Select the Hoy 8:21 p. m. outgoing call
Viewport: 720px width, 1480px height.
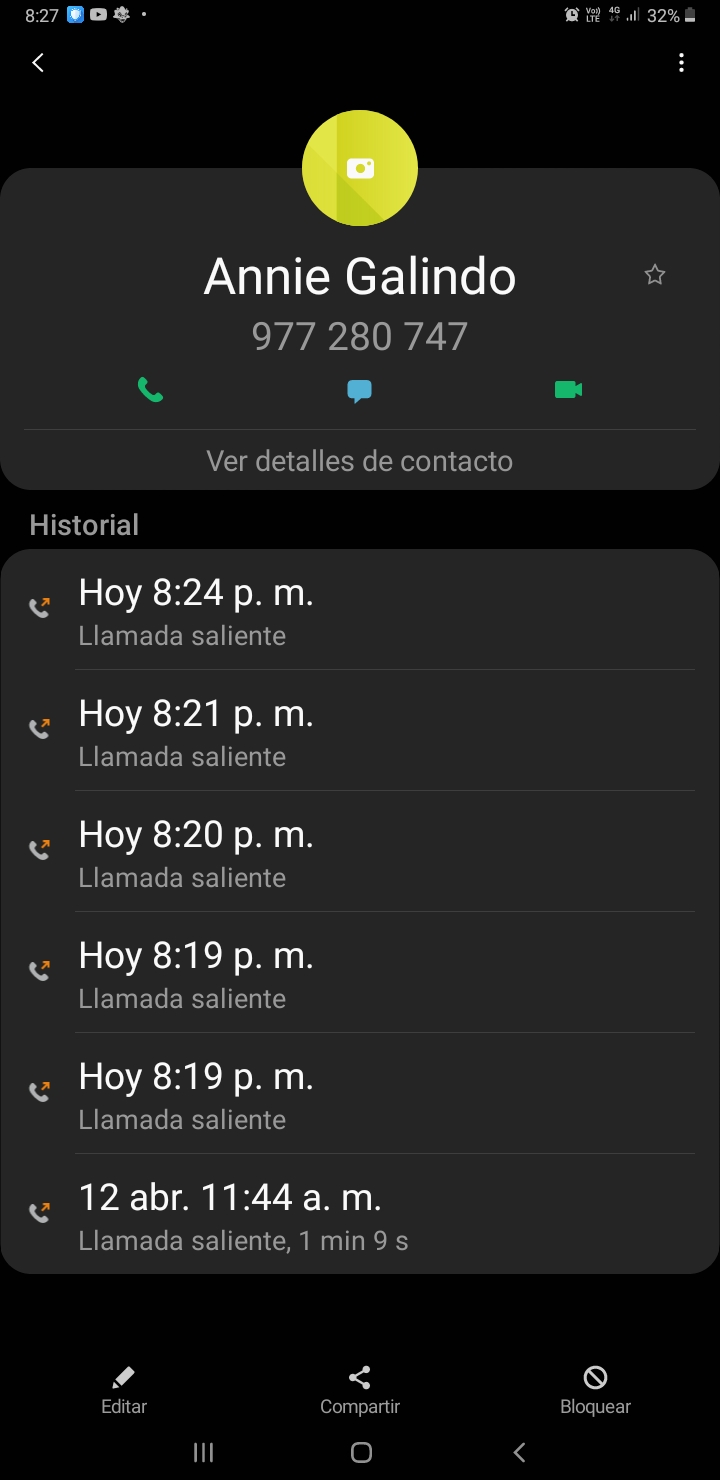pos(360,730)
